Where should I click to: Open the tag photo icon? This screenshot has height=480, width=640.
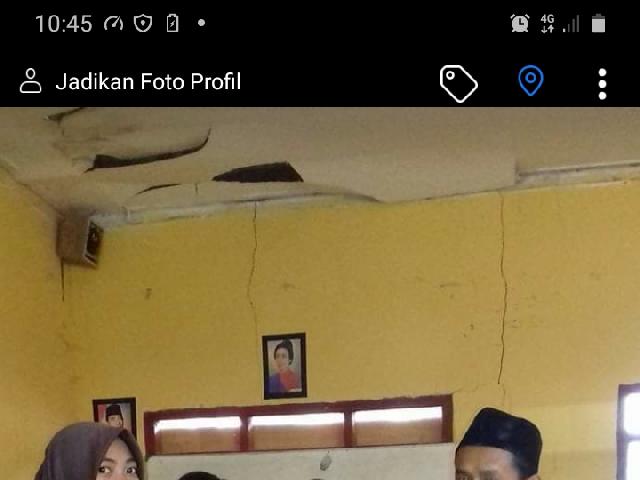click(459, 83)
